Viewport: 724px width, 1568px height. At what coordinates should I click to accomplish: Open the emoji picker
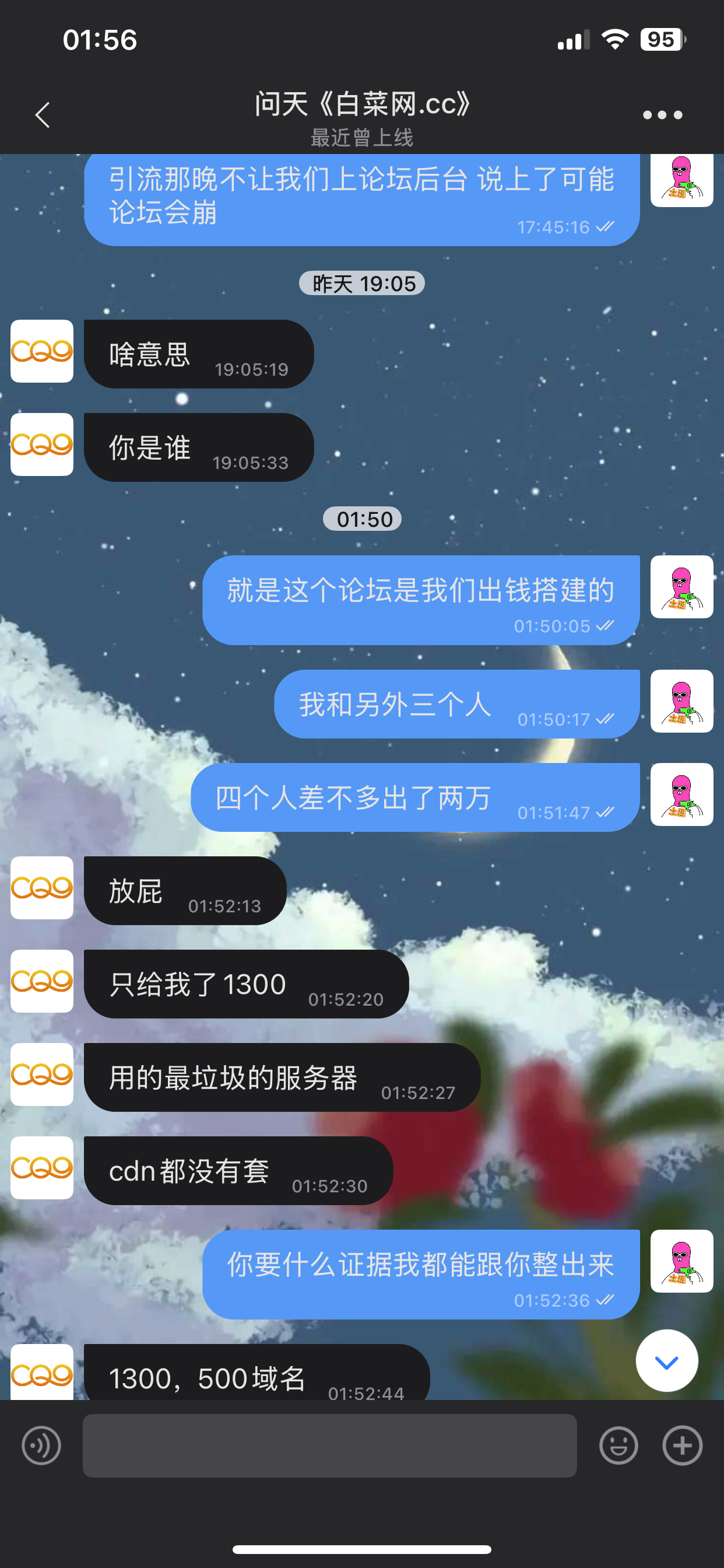tap(618, 1445)
